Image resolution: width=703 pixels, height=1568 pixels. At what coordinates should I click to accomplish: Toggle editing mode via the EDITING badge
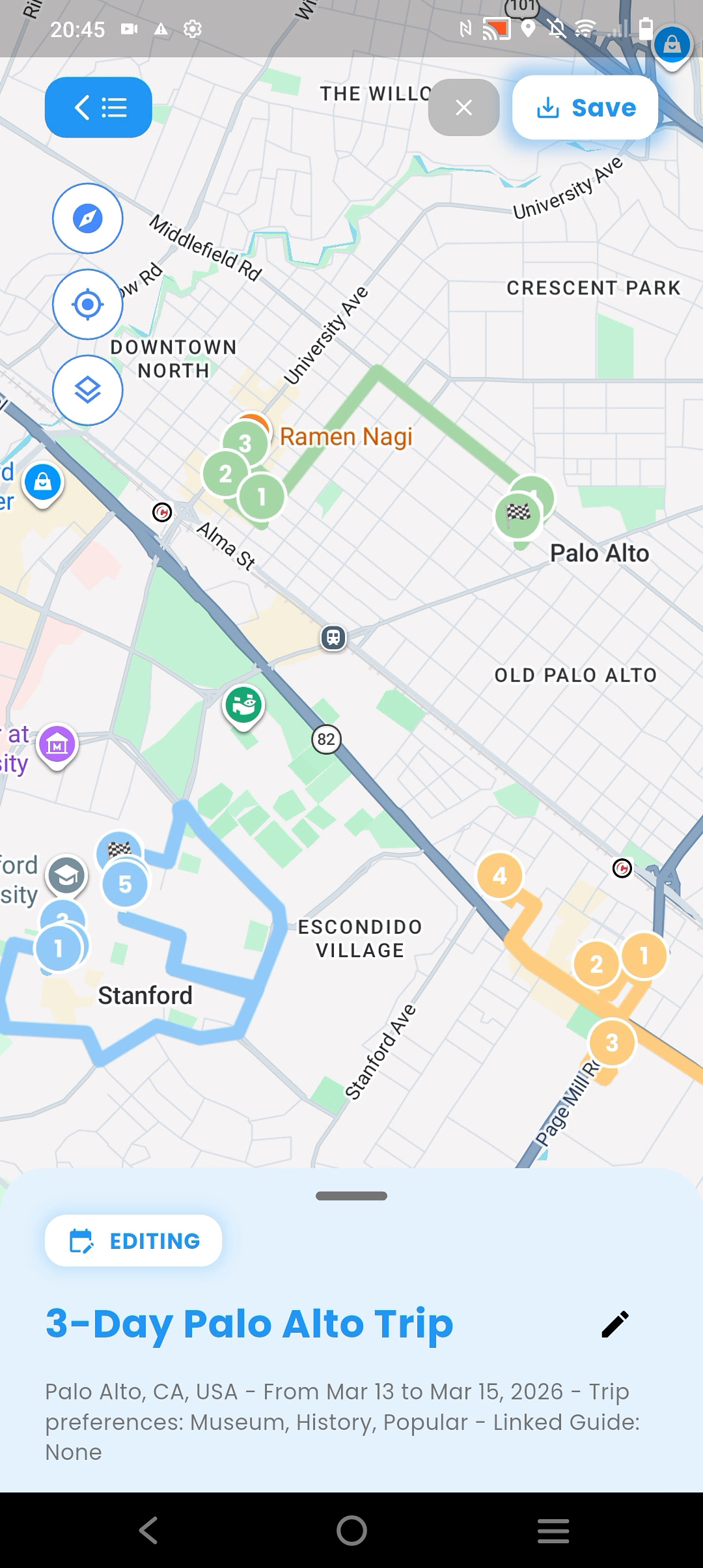[x=133, y=1240]
